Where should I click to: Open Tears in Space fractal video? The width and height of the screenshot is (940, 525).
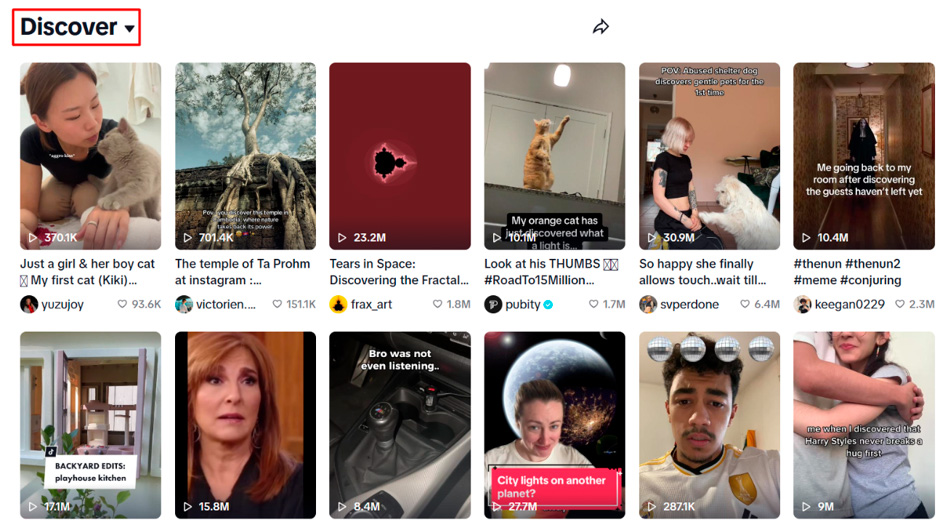(x=399, y=155)
